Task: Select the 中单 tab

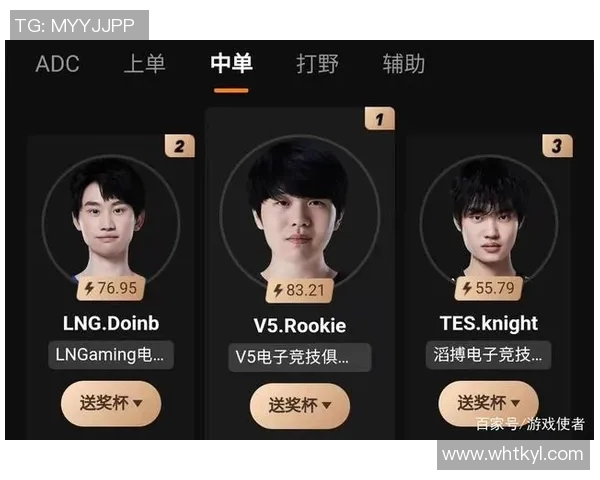Action: pos(231,64)
